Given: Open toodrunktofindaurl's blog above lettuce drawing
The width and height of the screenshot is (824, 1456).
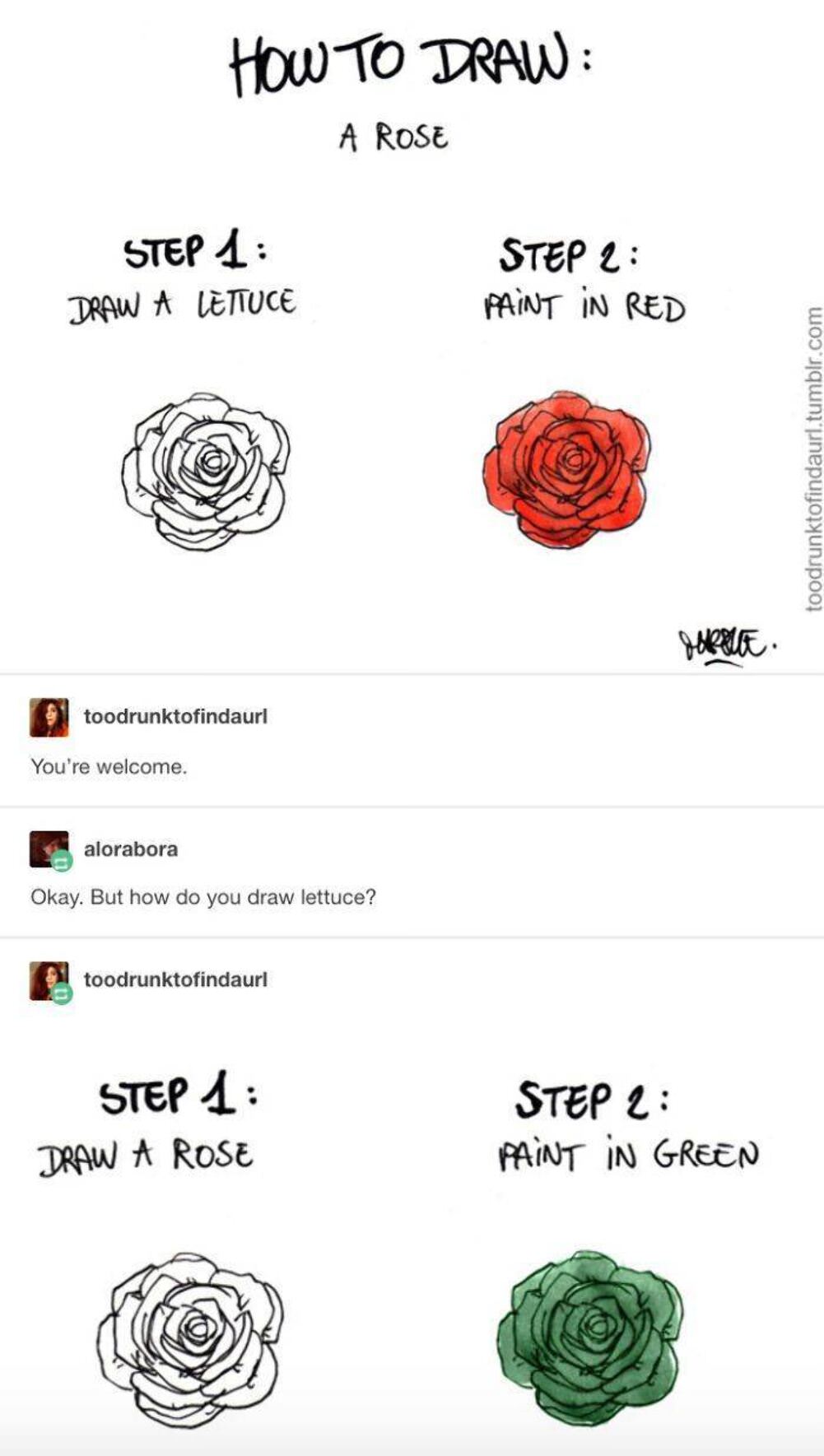Looking at the screenshot, I should (x=175, y=979).
